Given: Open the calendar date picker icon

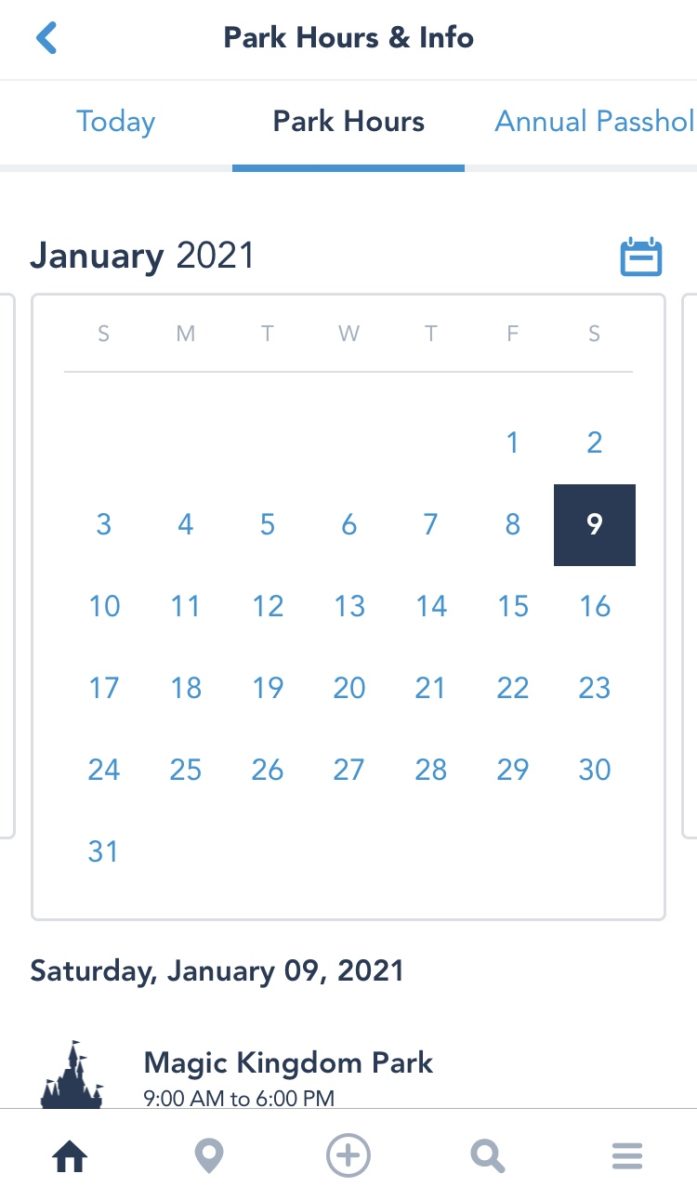Looking at the screenshot, I should pos(641,257).
